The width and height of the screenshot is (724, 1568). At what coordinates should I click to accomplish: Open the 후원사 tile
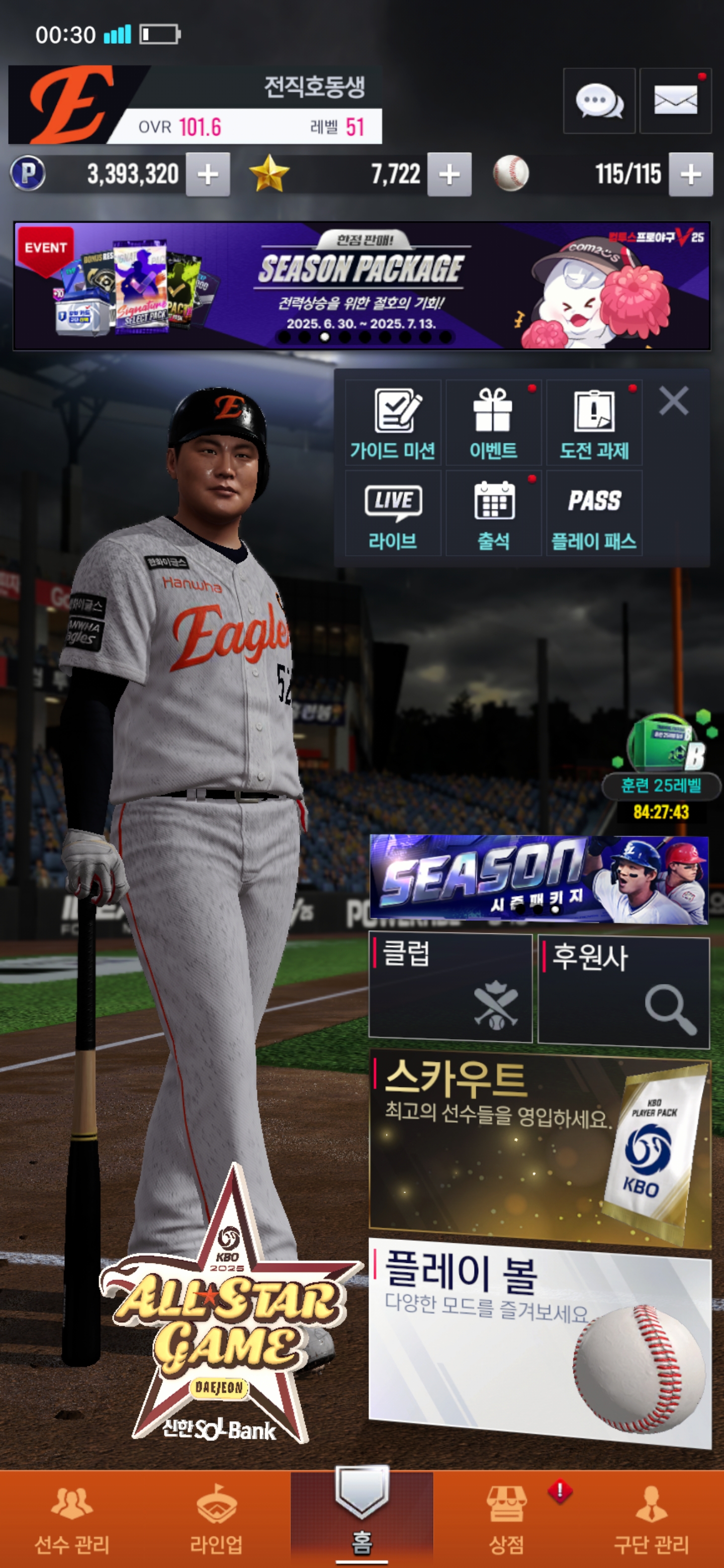(623, 991)
